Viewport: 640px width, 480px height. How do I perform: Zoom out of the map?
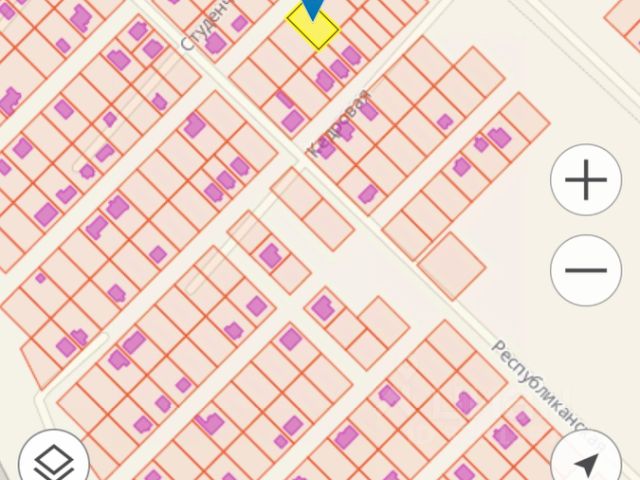pyautogui.click(x=586, y=270)
